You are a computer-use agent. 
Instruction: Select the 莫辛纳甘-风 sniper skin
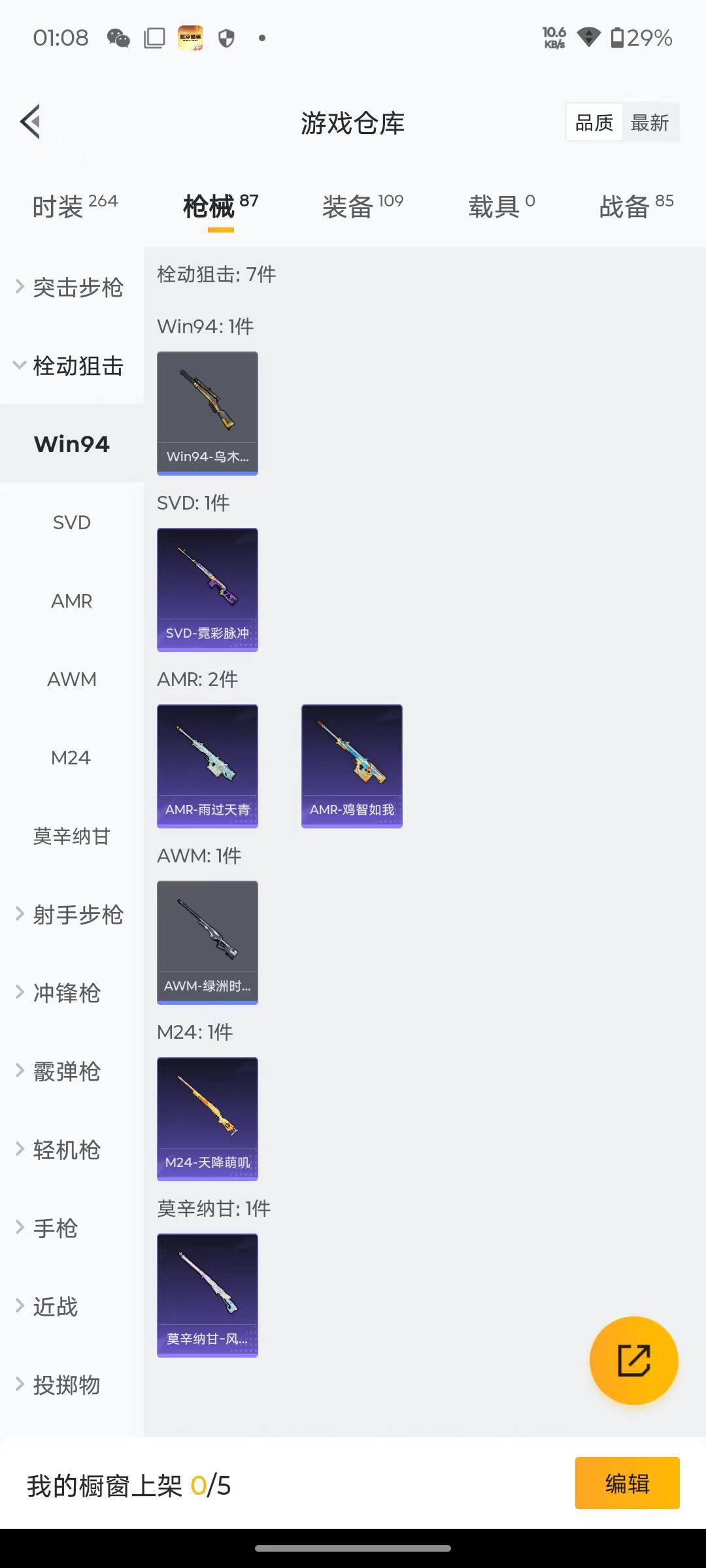(207, 1296)
